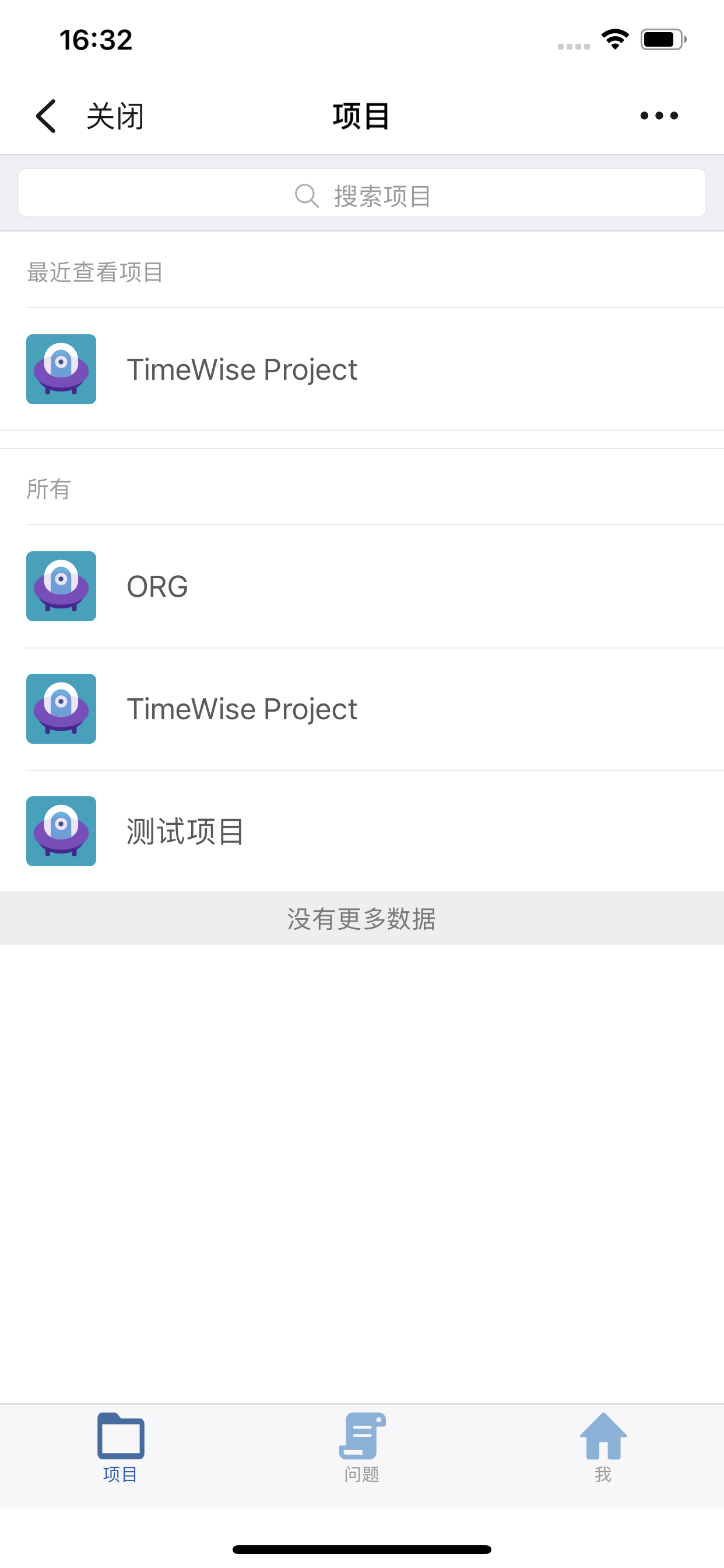724x1568 pixels.
Task: Tap the 搜索项目 search field
Action: click(362, 193)
